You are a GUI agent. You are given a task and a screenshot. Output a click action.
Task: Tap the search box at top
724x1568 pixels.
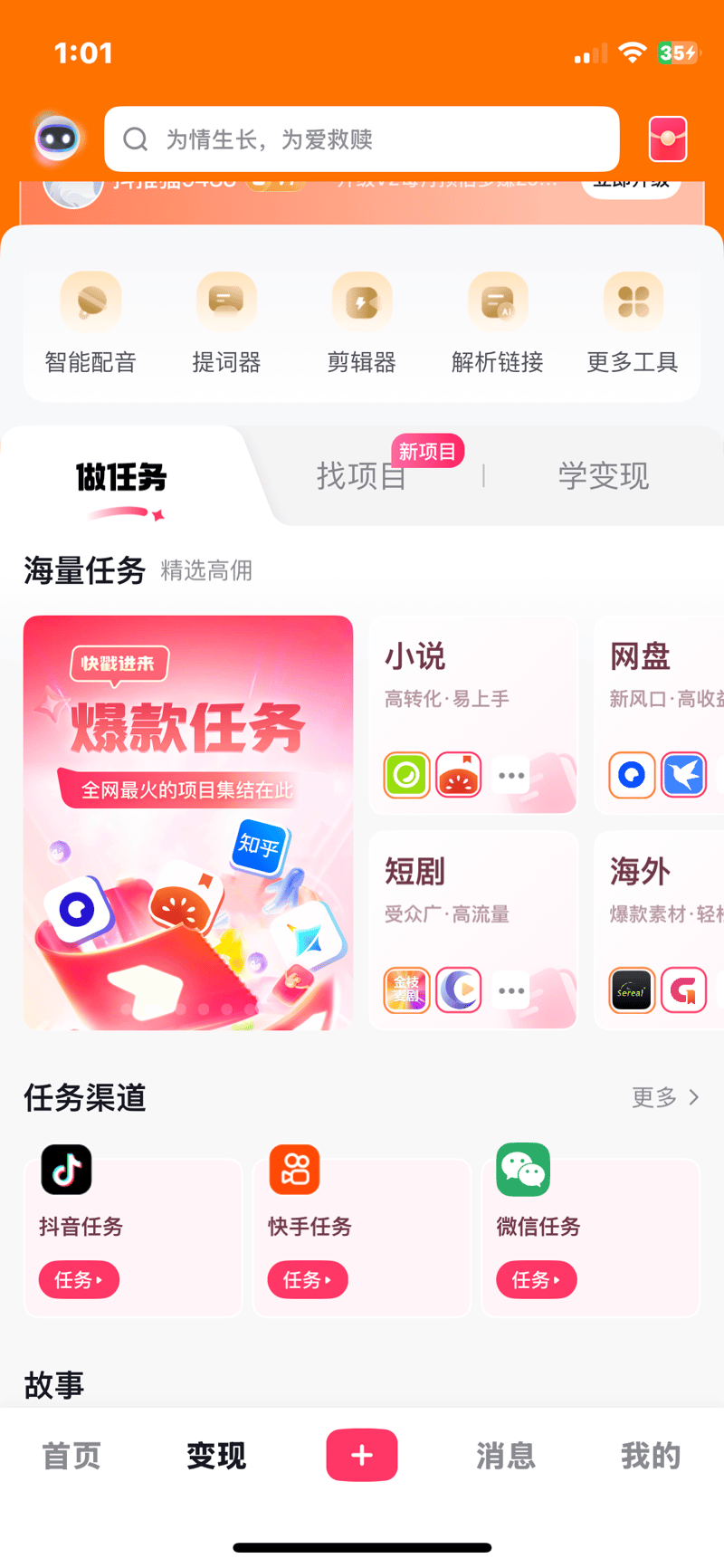(362, 139)
